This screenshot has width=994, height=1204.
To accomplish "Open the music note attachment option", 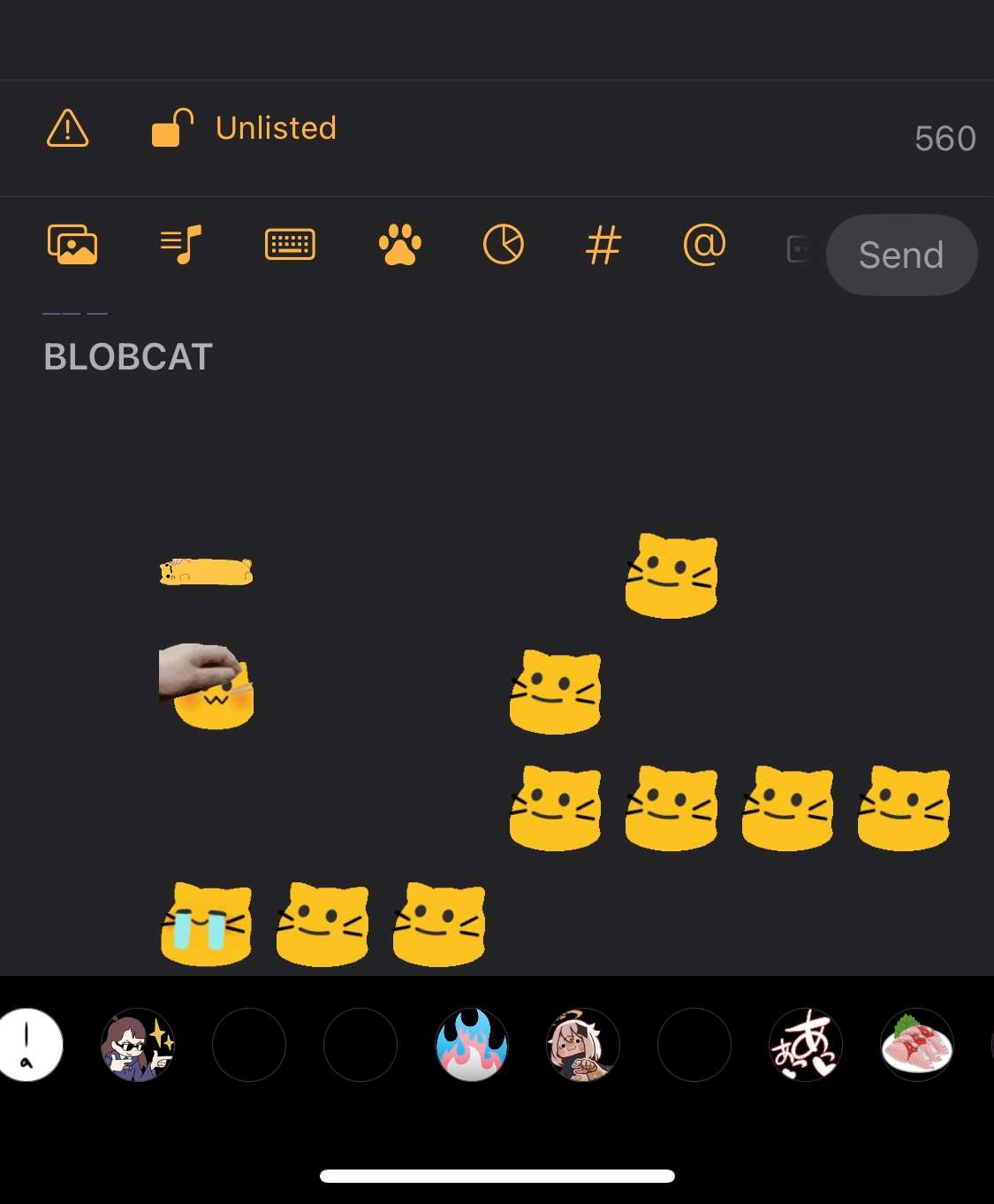I will click(x=181, y=245).
